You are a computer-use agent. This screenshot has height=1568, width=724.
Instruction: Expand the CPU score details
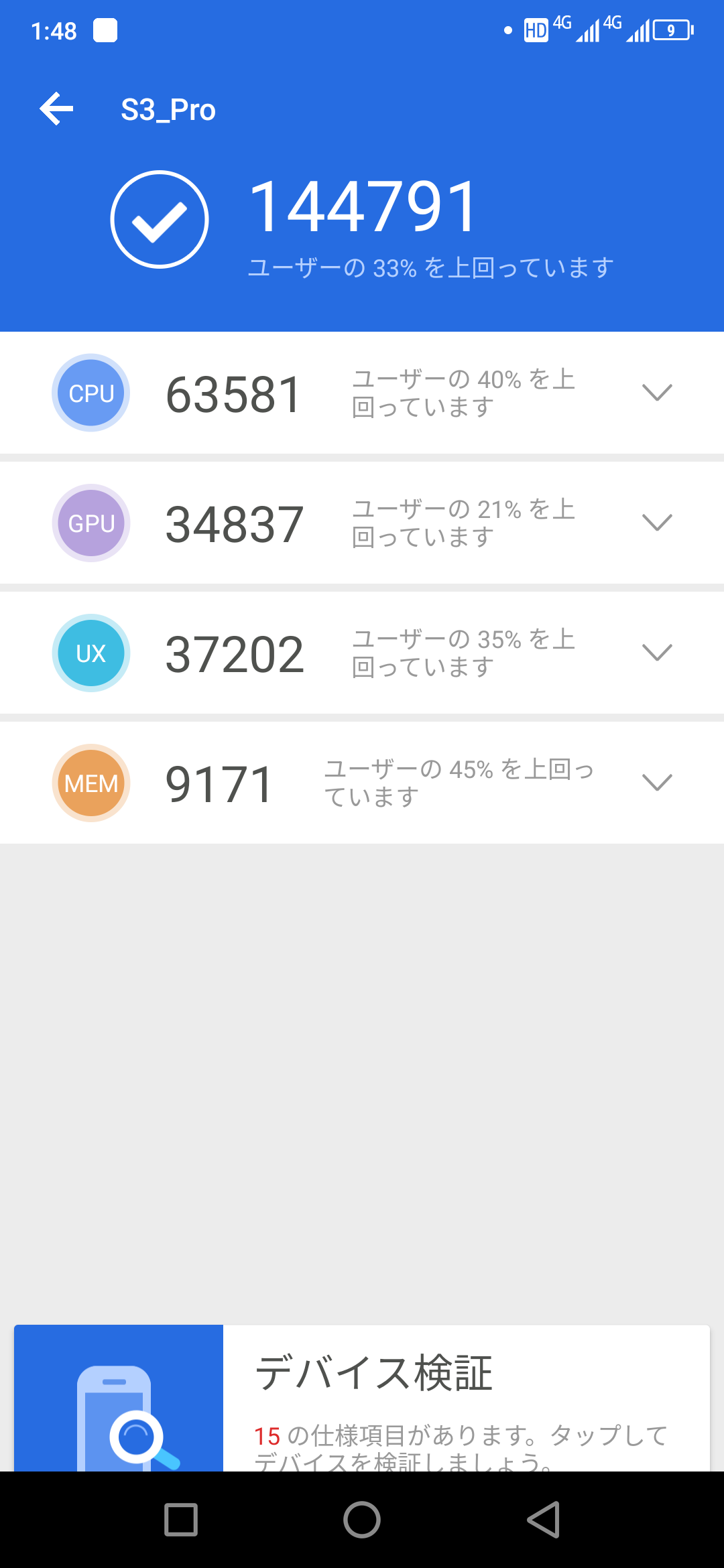click(x=656, y=393)
